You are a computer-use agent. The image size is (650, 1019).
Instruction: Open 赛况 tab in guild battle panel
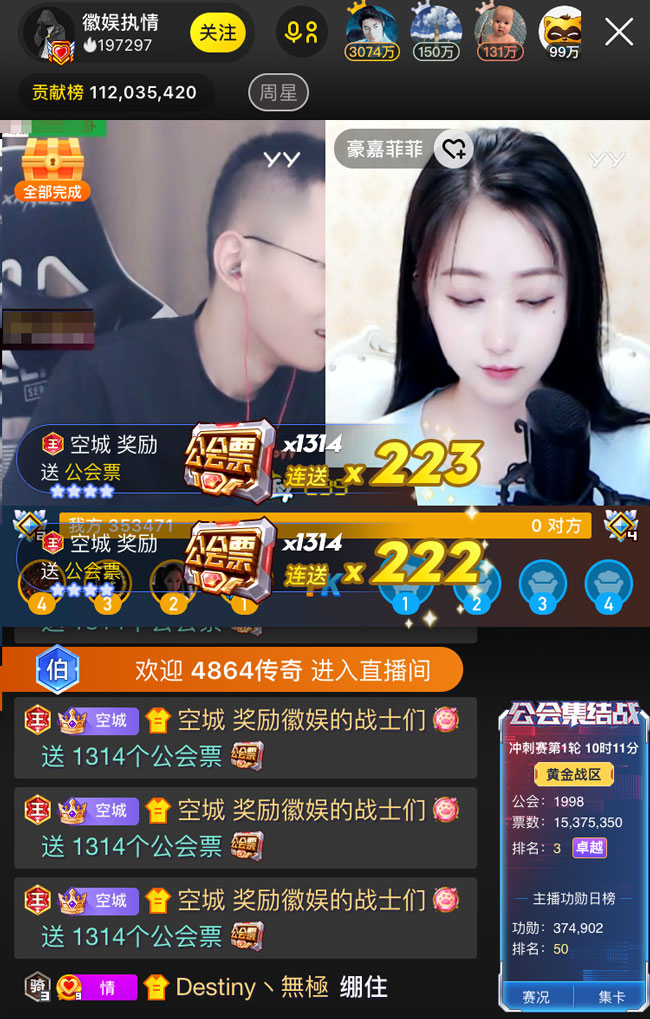coord(536,997)
